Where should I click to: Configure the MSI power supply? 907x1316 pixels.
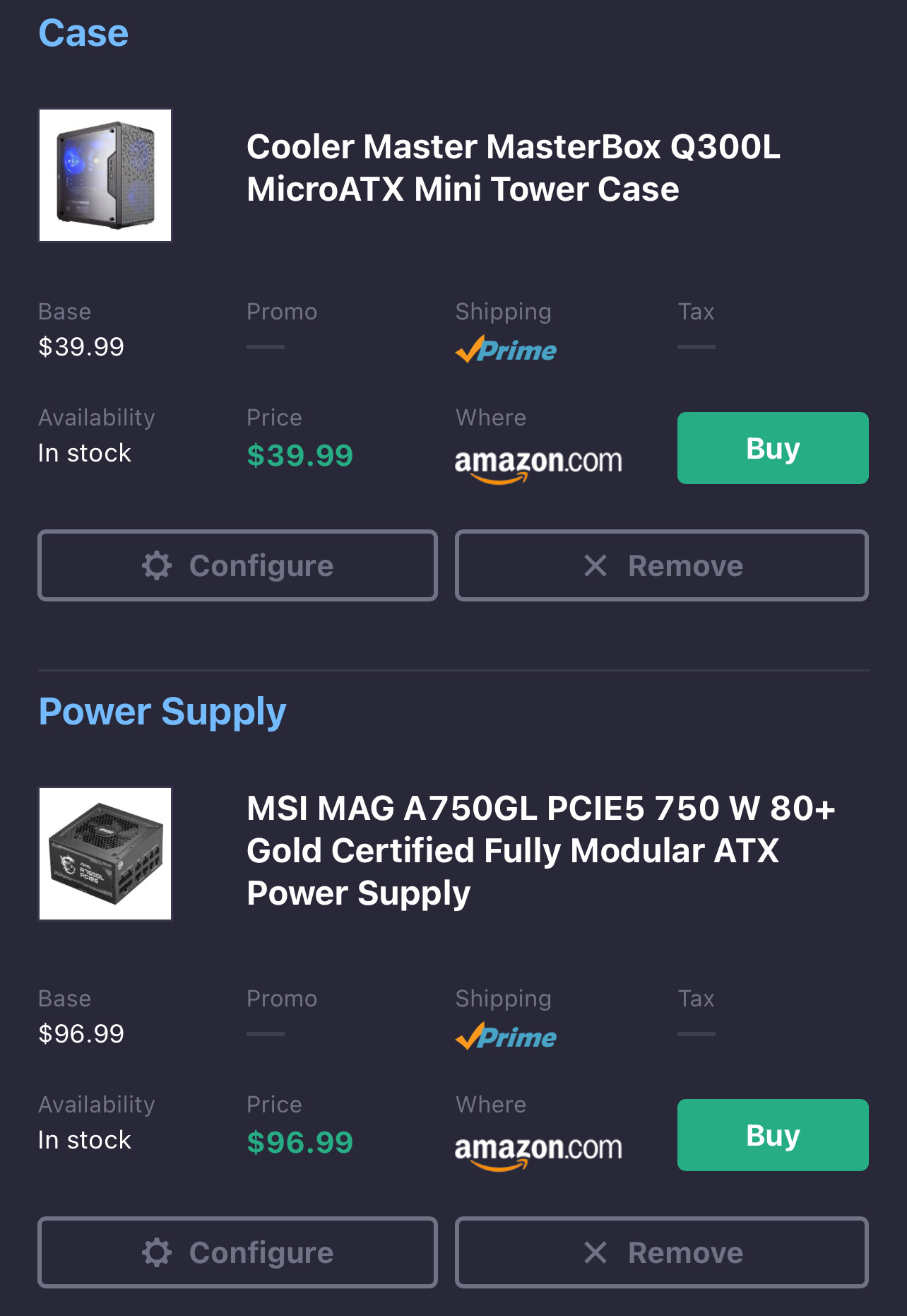tap(237, 1252)
